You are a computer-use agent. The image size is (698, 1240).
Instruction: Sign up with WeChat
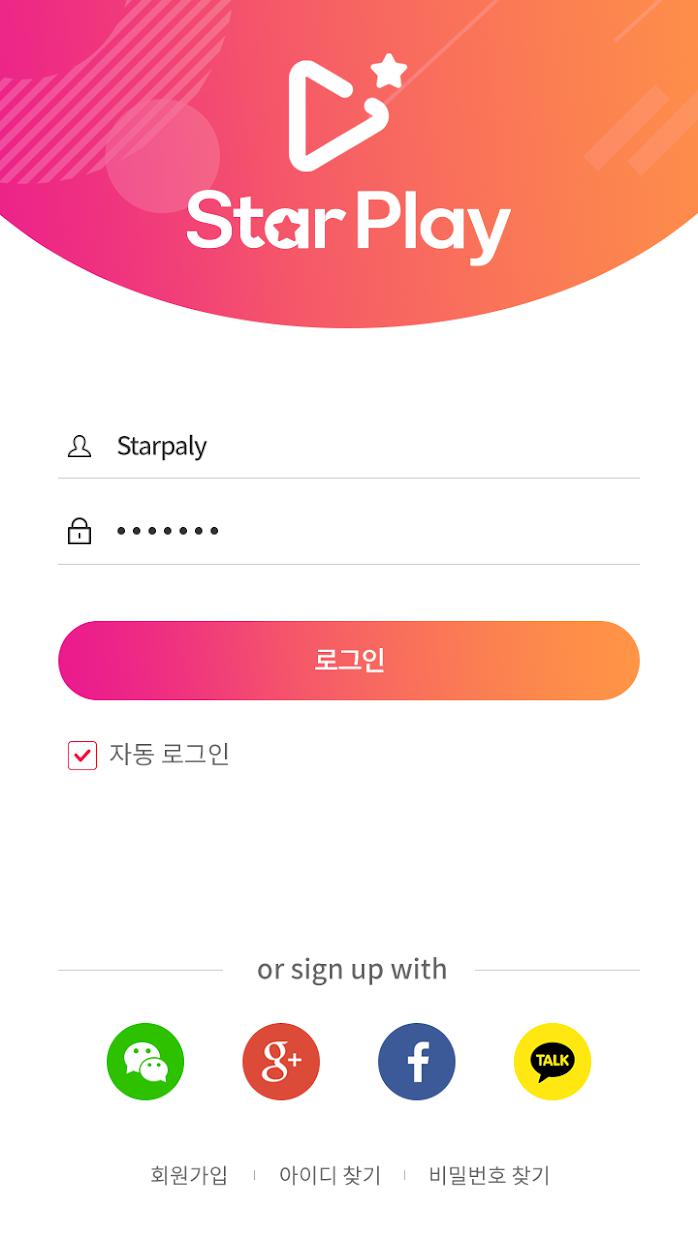[x=146, y=1061]
